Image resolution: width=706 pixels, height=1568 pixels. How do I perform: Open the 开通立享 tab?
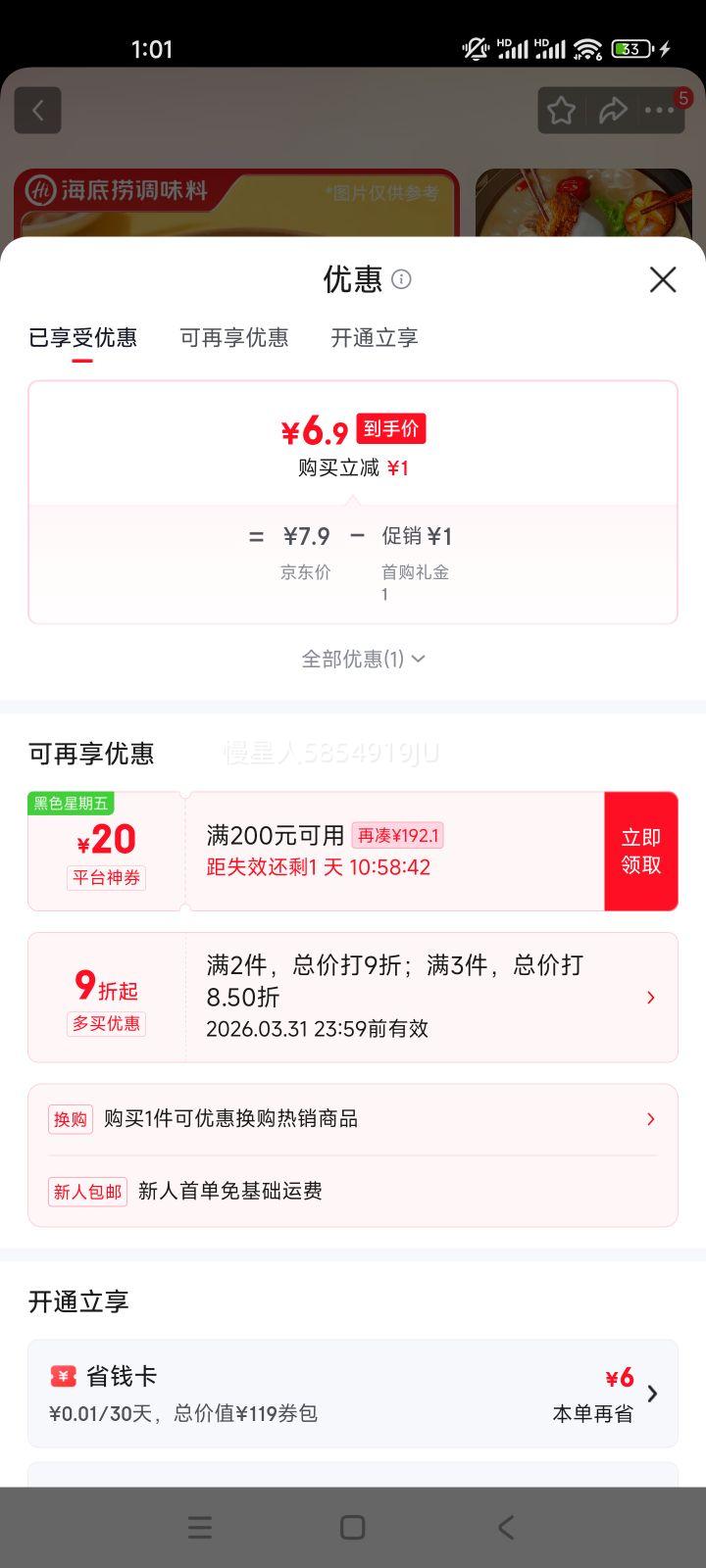coord(374,337)
